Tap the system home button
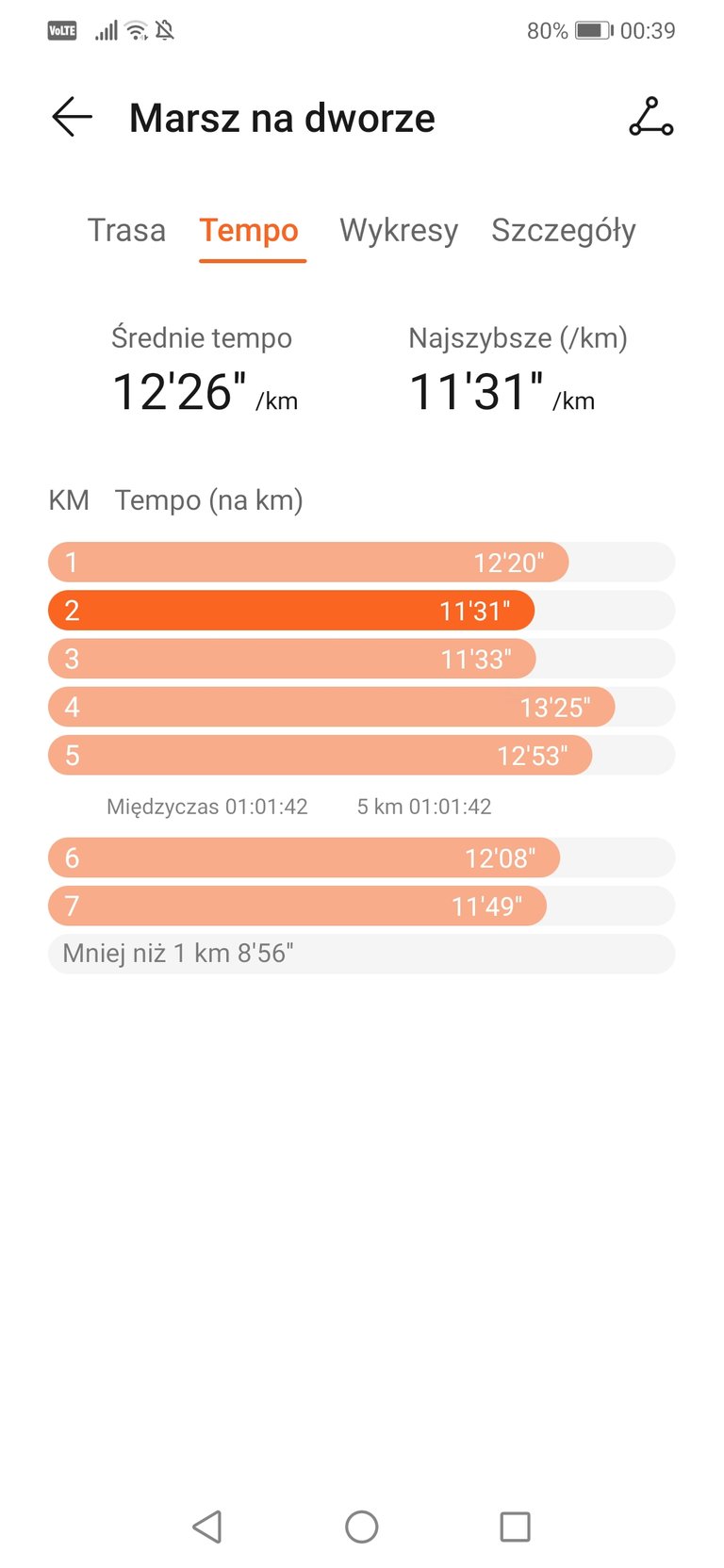The image size is (724, 1568). [362, 1527]
